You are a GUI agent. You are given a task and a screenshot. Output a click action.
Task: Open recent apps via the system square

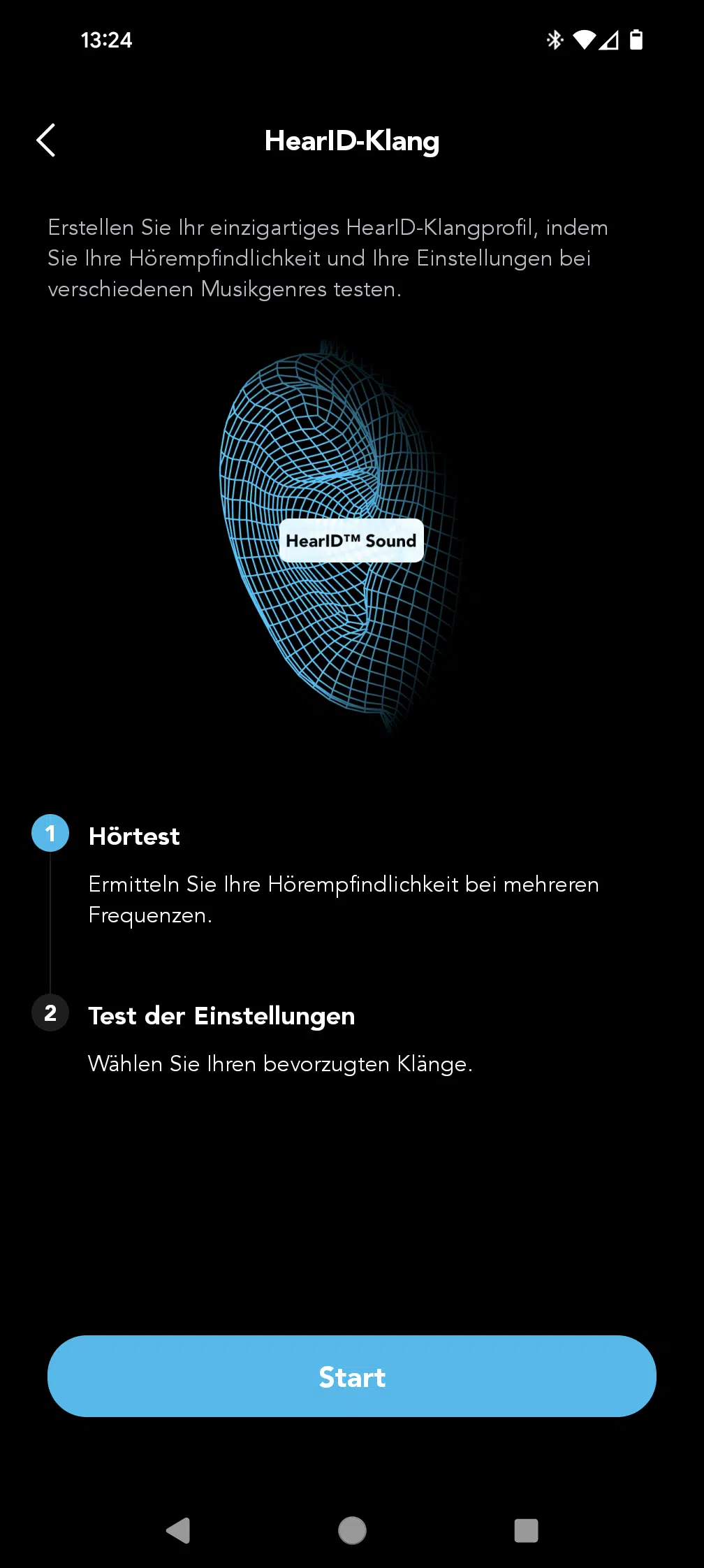tap(526, 1530)
